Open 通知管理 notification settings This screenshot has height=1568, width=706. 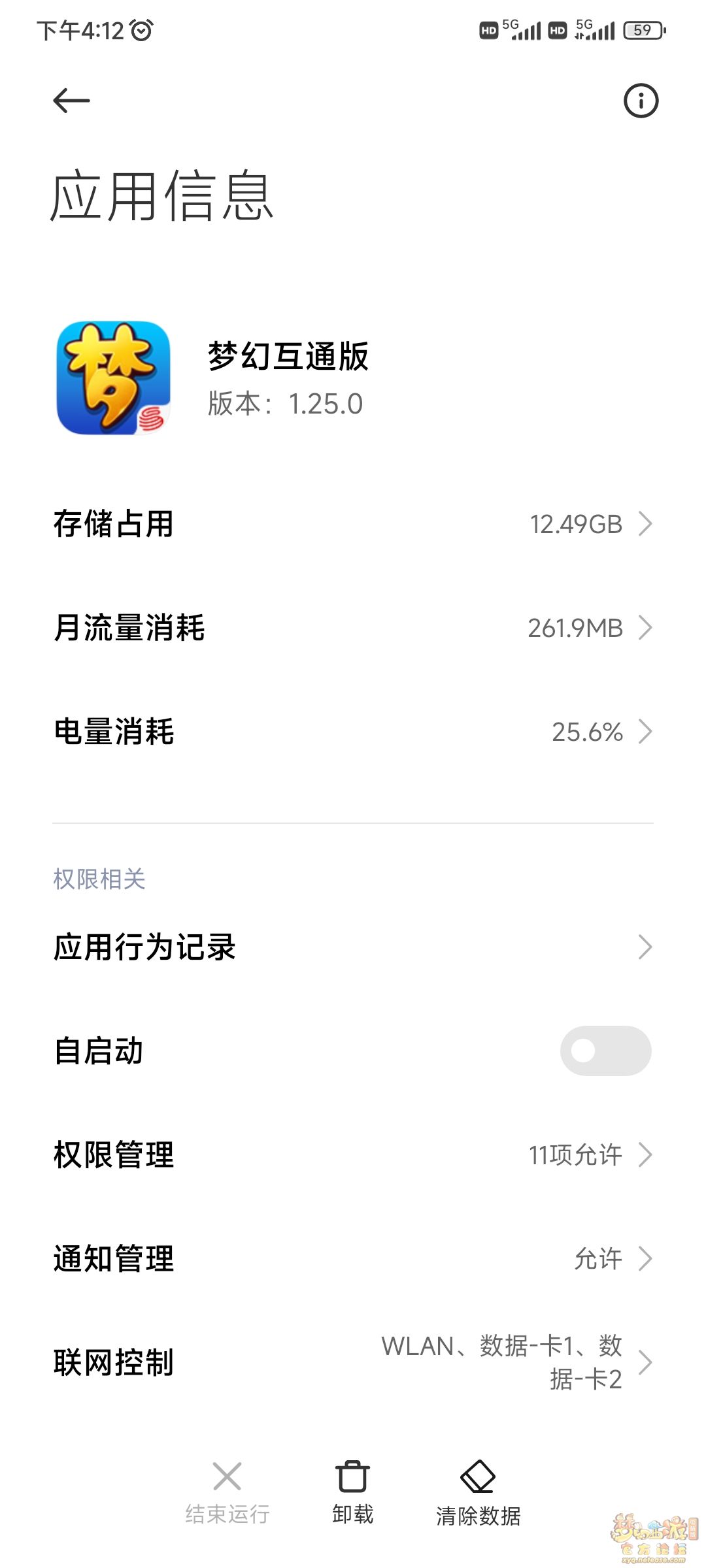[353, 1258]
